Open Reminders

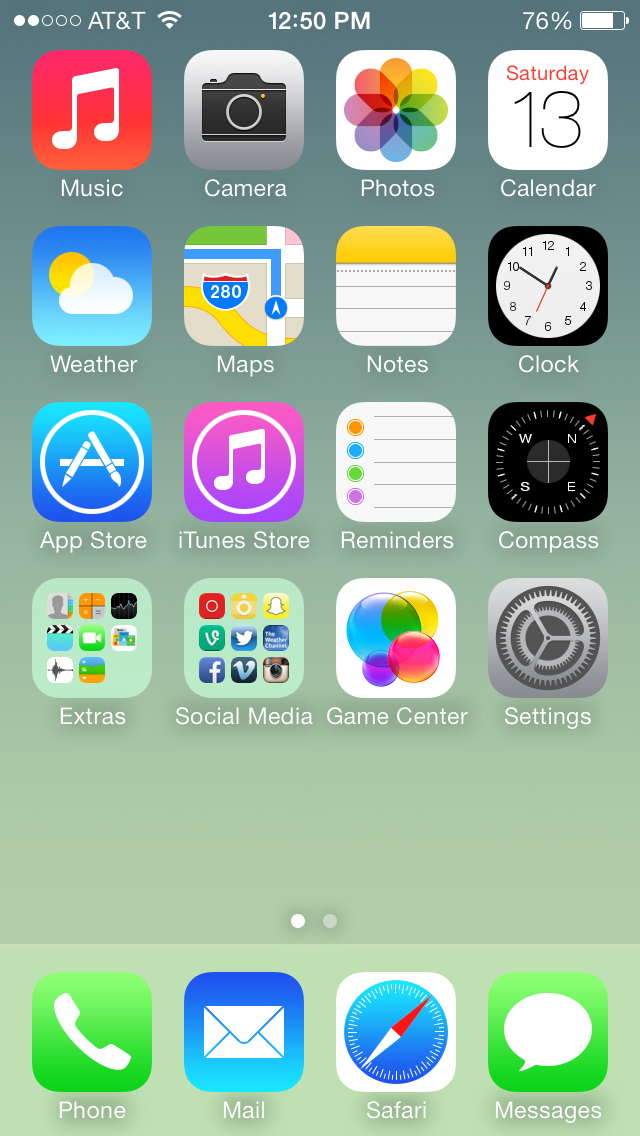click(396, 462)
